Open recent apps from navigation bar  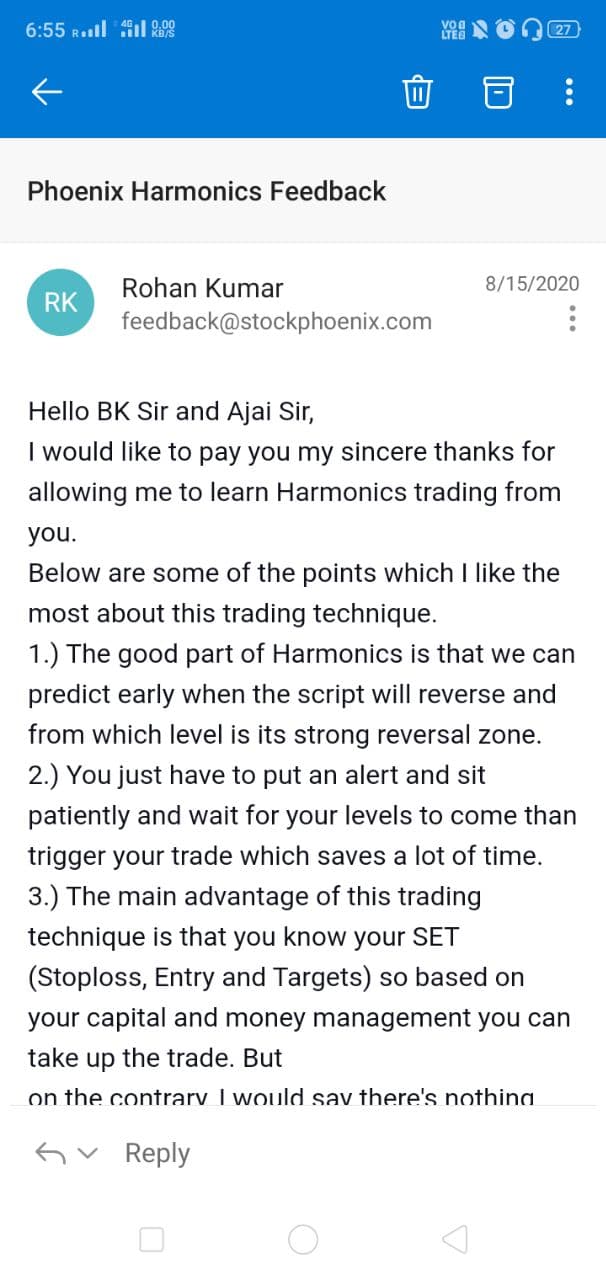pos(151,1240)
